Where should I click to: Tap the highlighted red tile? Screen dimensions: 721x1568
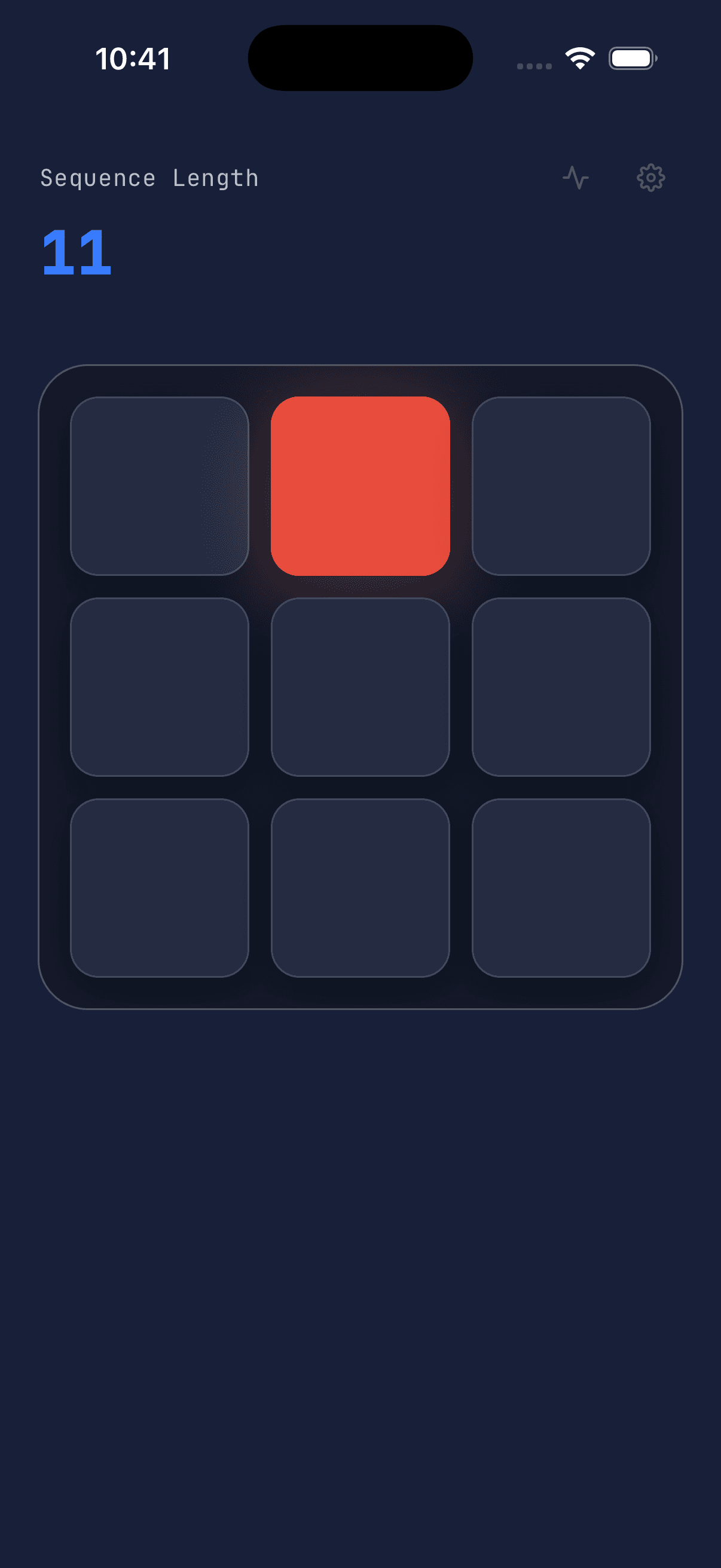(360, 486)
